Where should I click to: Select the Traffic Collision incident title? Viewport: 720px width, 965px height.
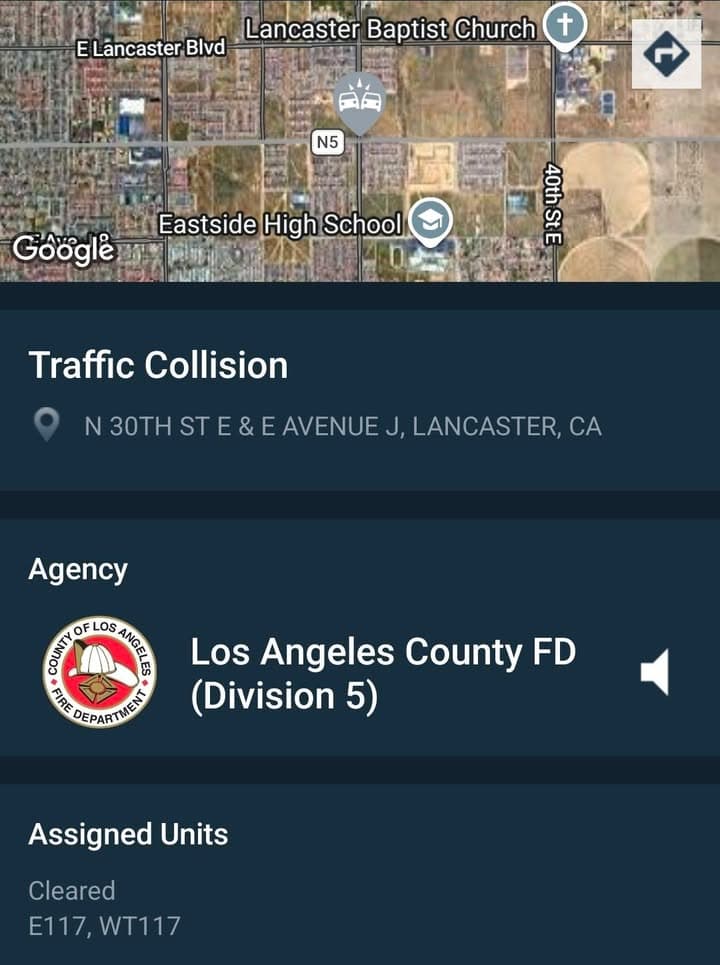(x=159, y=366)
